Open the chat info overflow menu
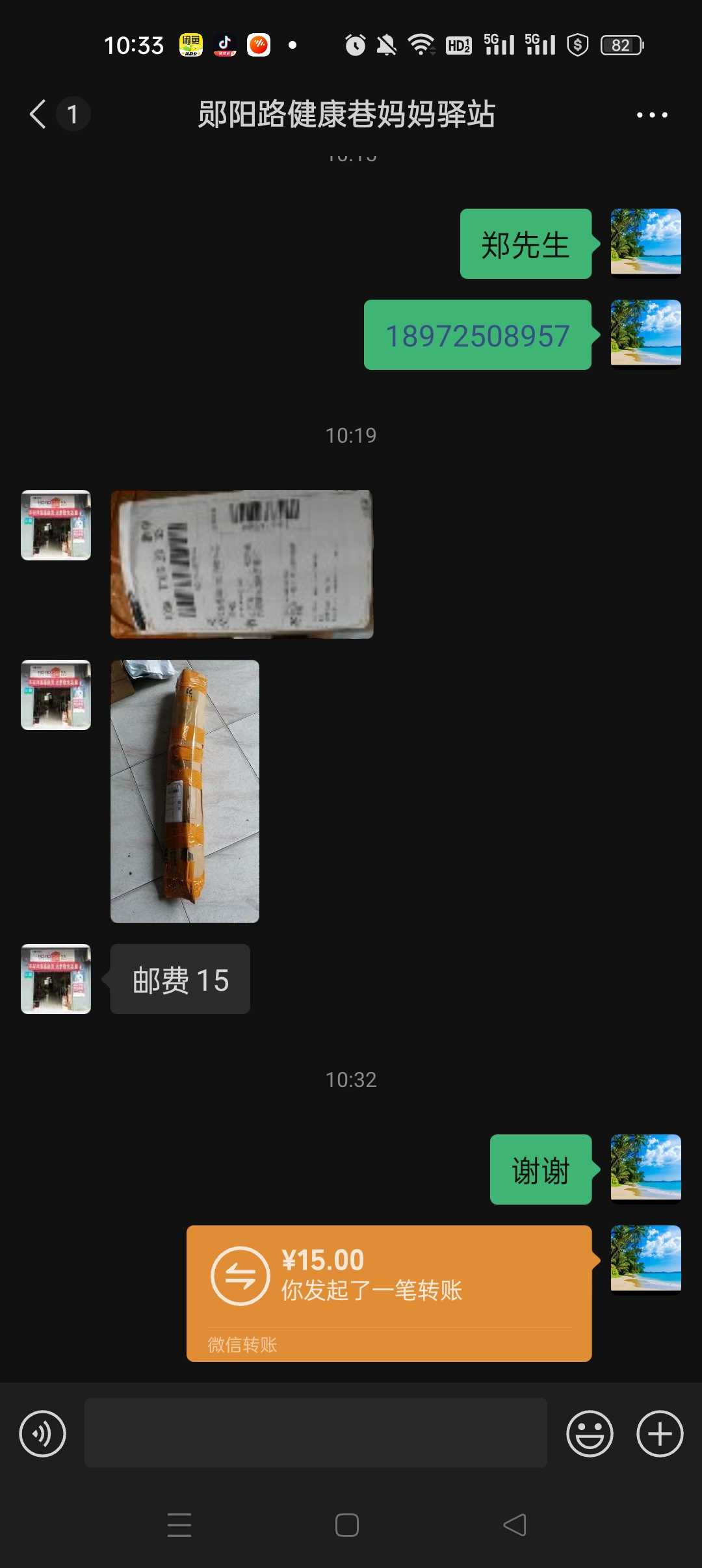Viewport: 702px width, 1568px height. [x=652, y=115]
